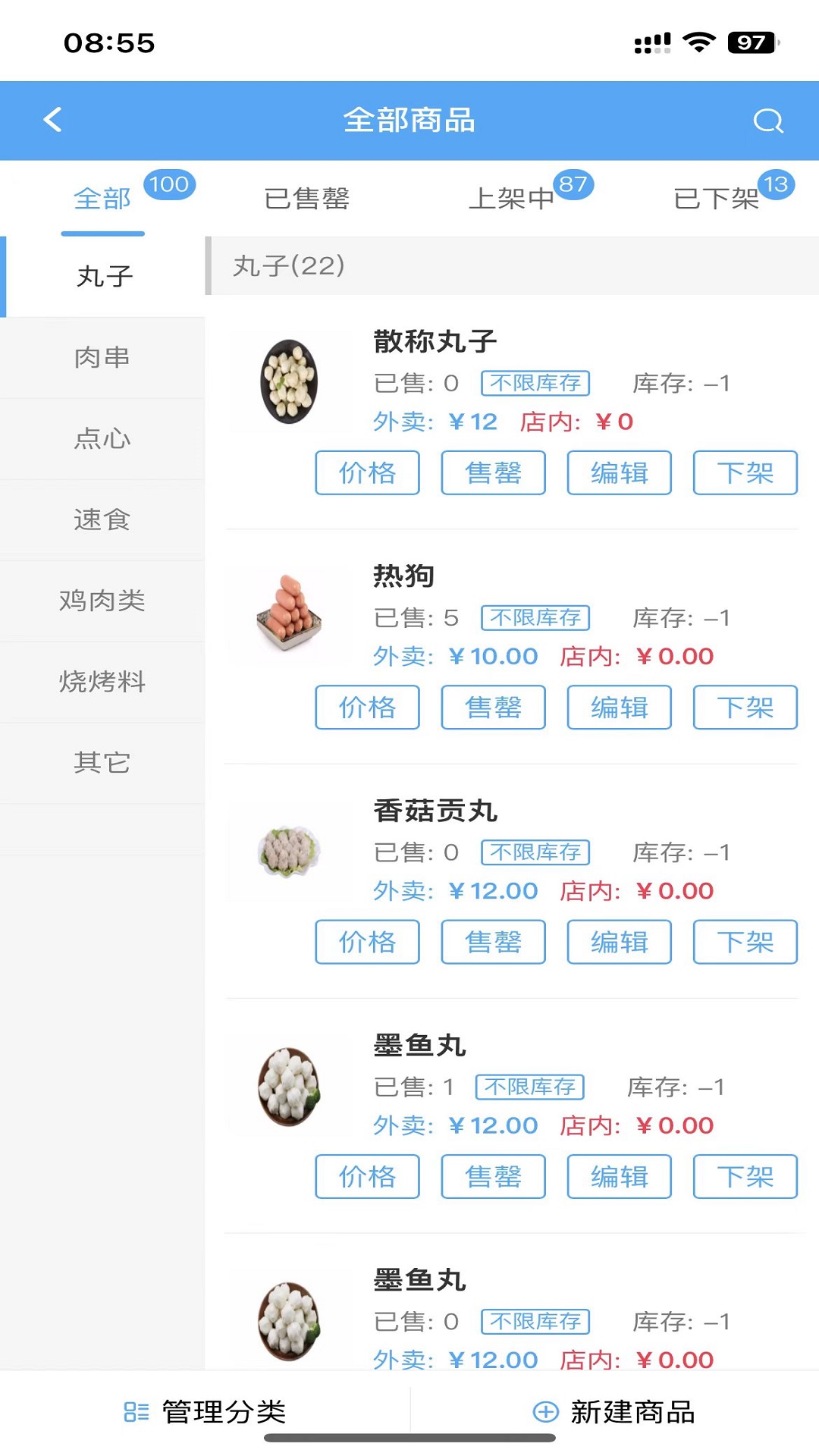Select the 速食 category
Screen dimensions: 819x1456
pos(102,519)
